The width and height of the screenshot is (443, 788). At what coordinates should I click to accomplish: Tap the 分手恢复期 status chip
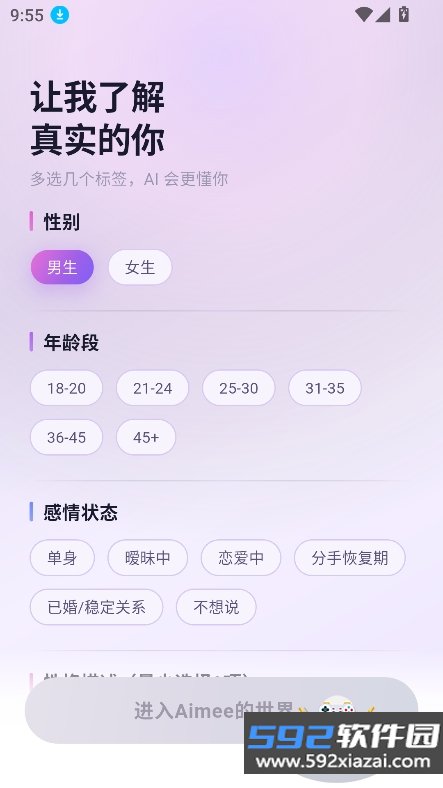pos(350,558)
